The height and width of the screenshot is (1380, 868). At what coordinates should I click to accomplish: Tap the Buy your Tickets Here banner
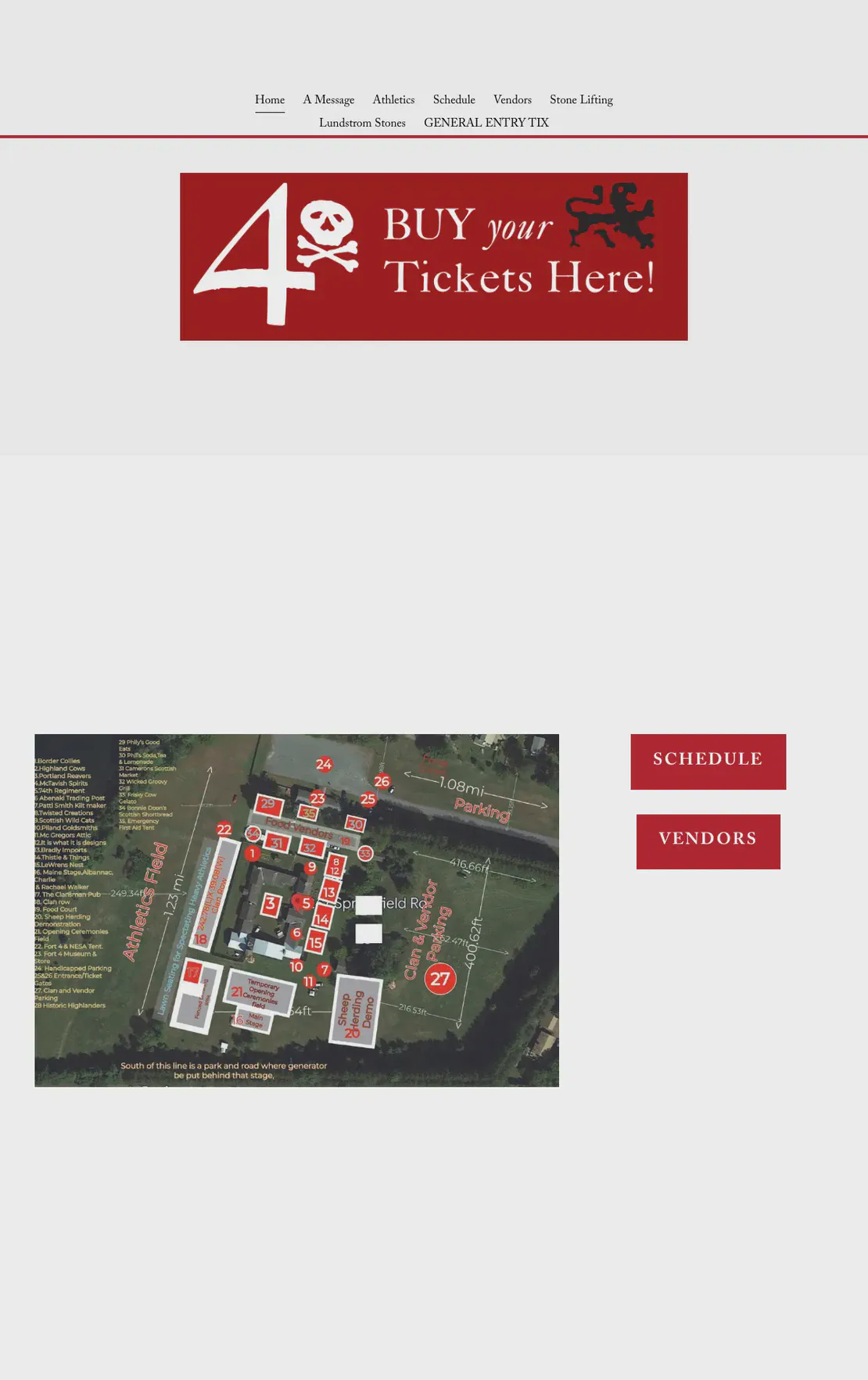[433, 256]
